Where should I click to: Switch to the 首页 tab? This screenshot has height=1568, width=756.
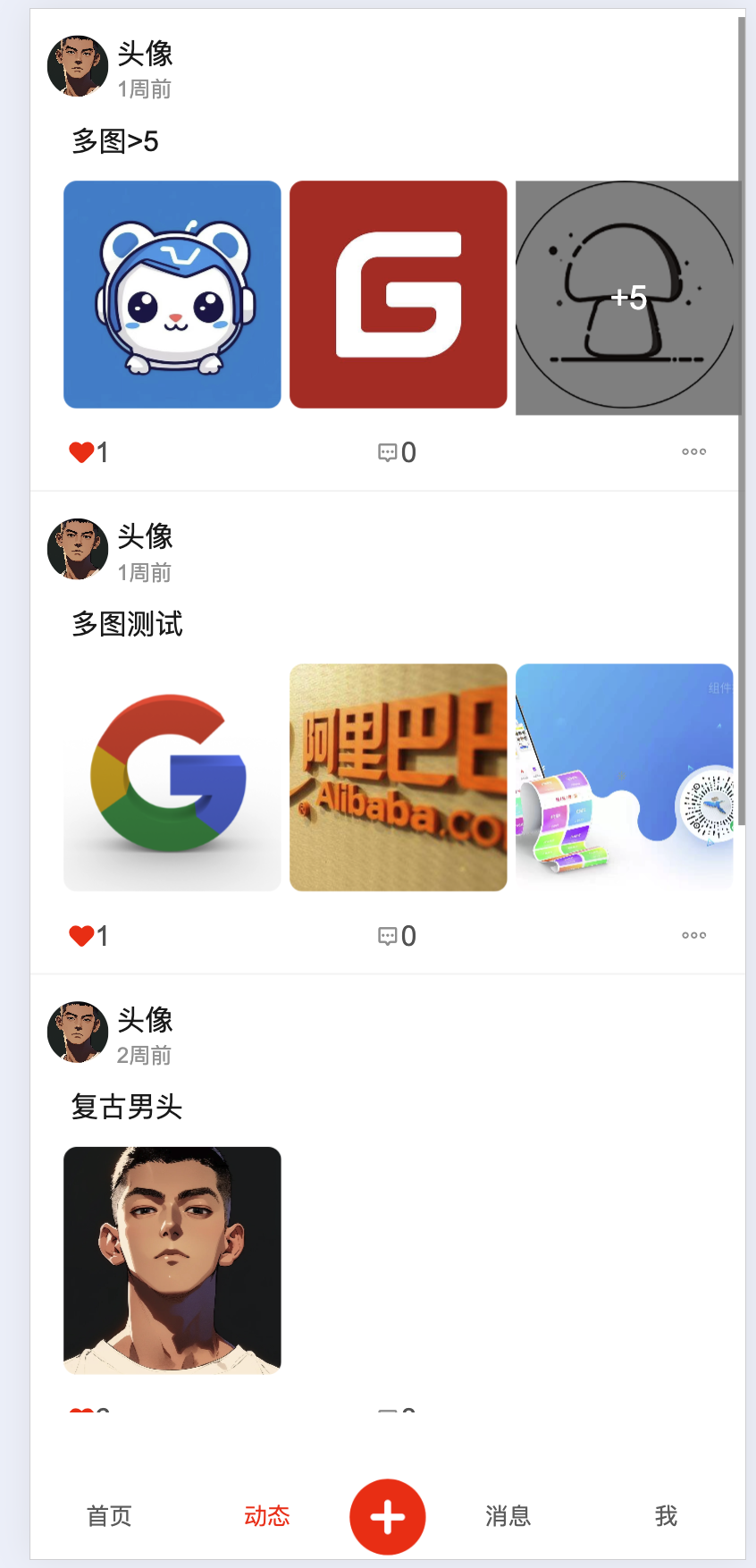(109, 1516)
